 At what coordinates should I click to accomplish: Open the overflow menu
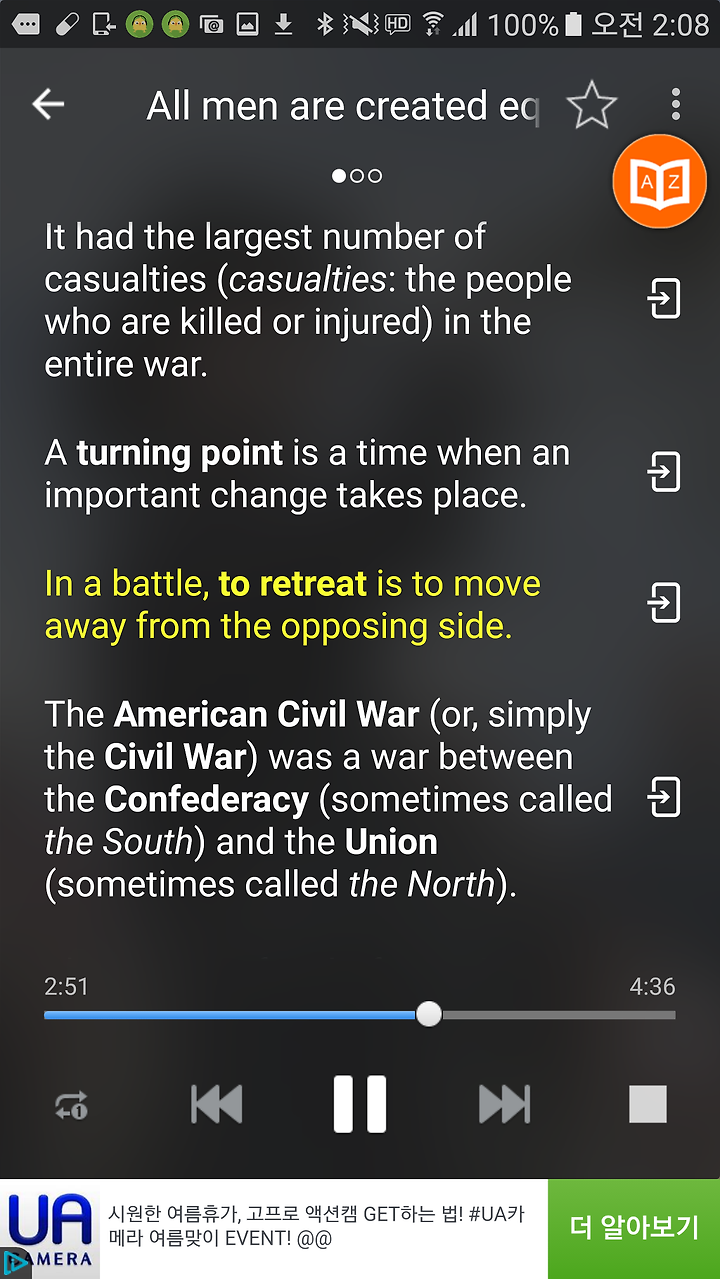(676, 104)
